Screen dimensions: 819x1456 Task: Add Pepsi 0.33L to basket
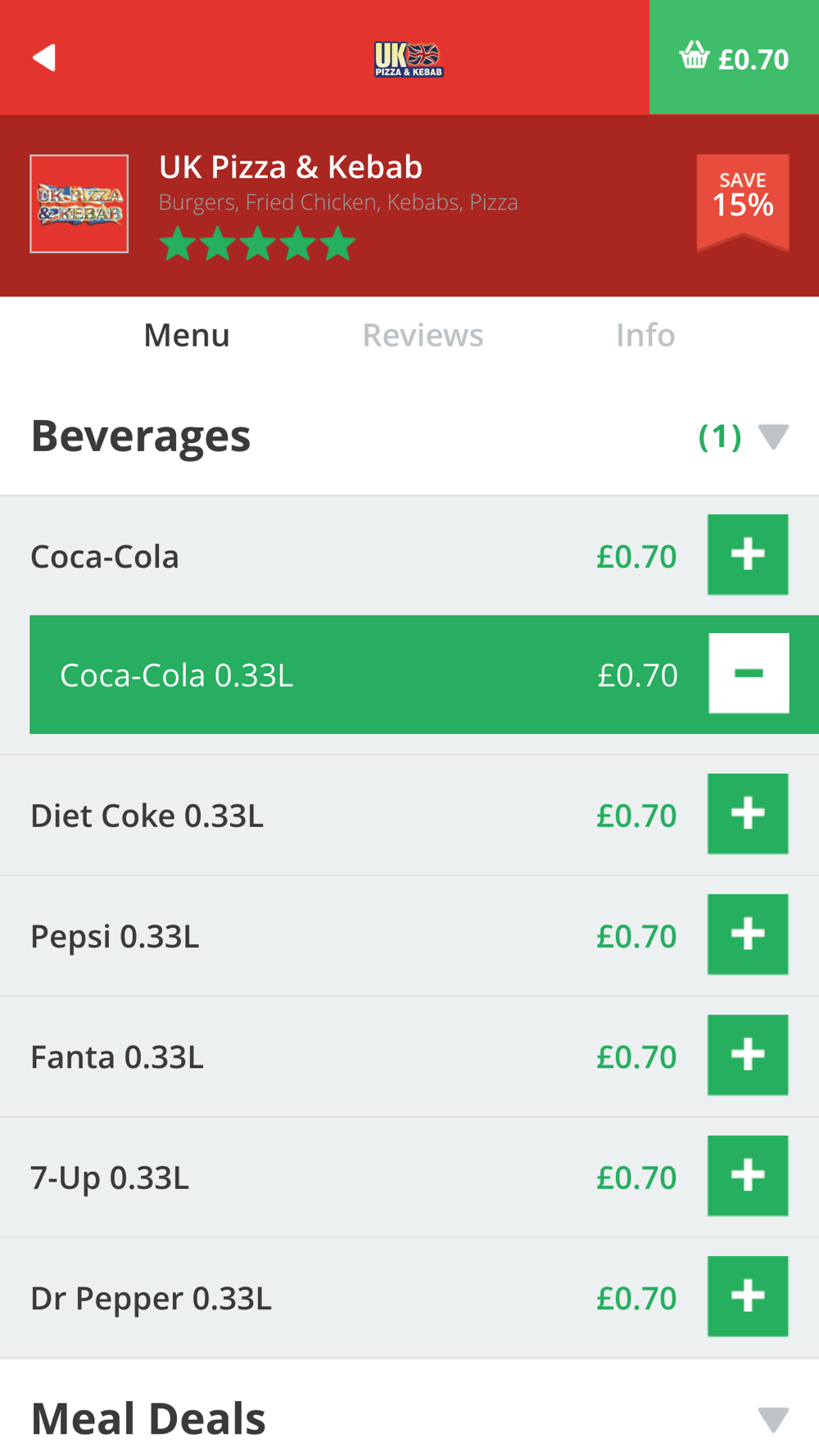(748, 934)
